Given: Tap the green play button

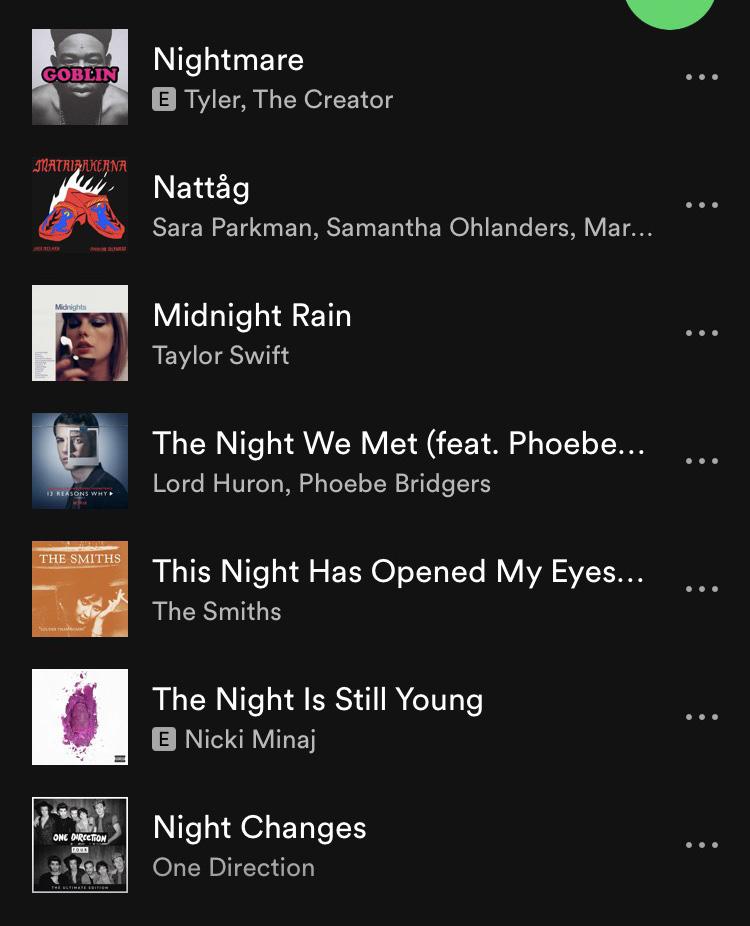Looking at the screenshot, I should pos(670,10).
